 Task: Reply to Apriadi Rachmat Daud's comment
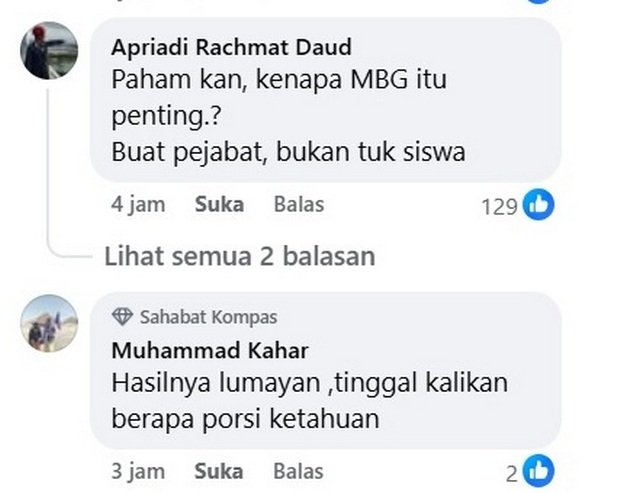coord(299,204)
